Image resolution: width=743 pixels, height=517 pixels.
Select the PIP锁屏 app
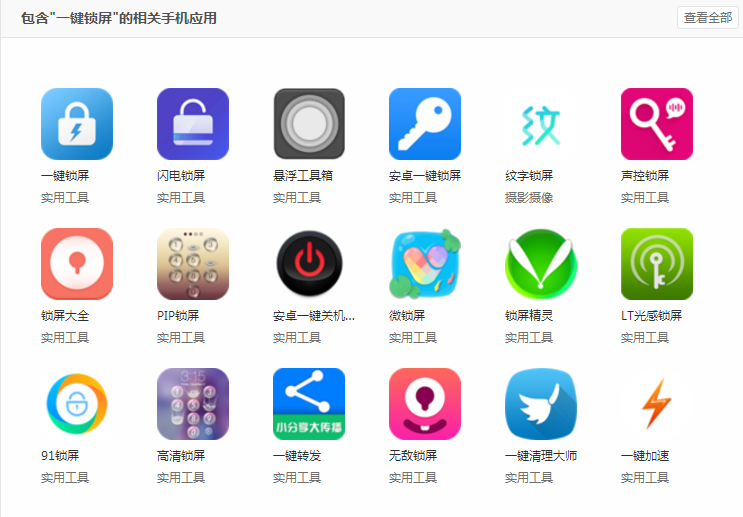click(x=193, y=264)
